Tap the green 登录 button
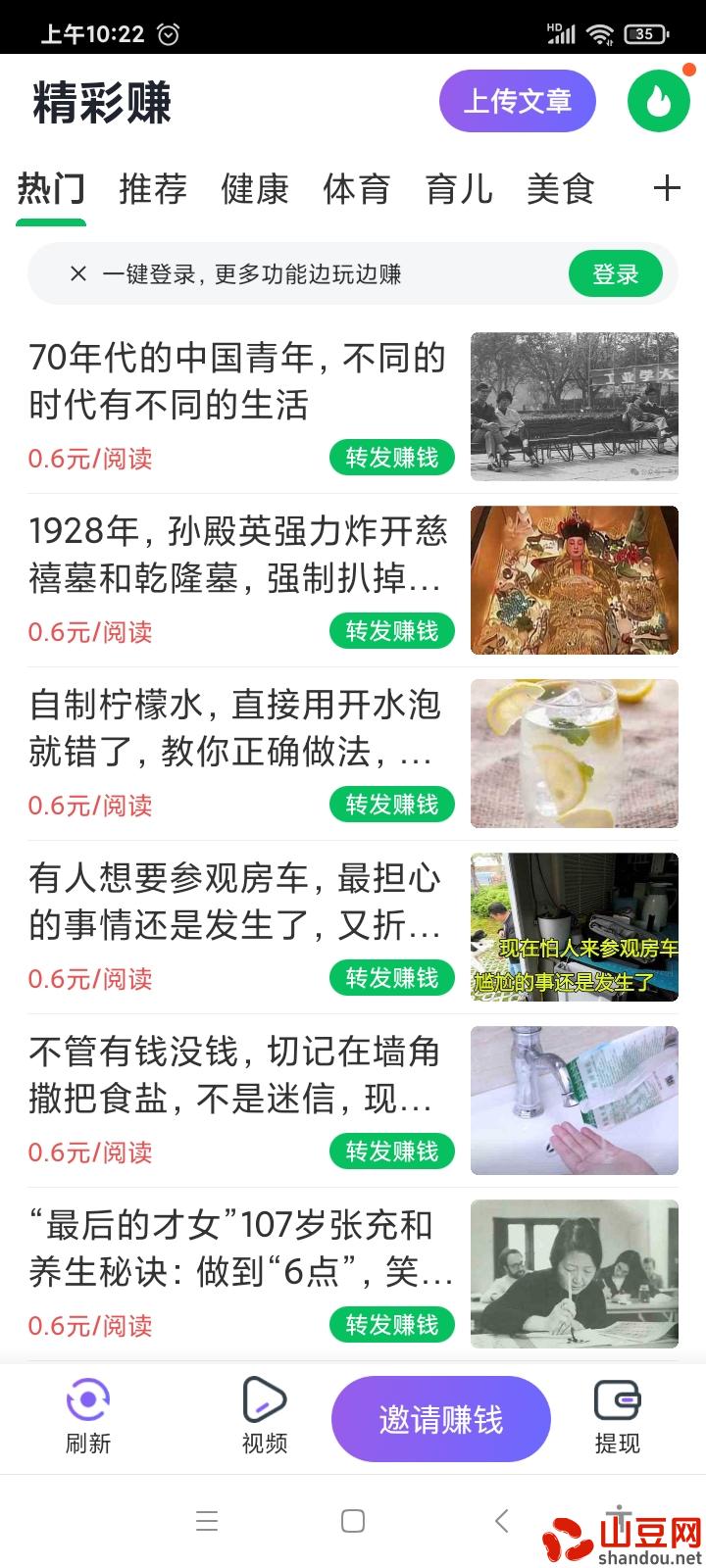 coord(615,274)
